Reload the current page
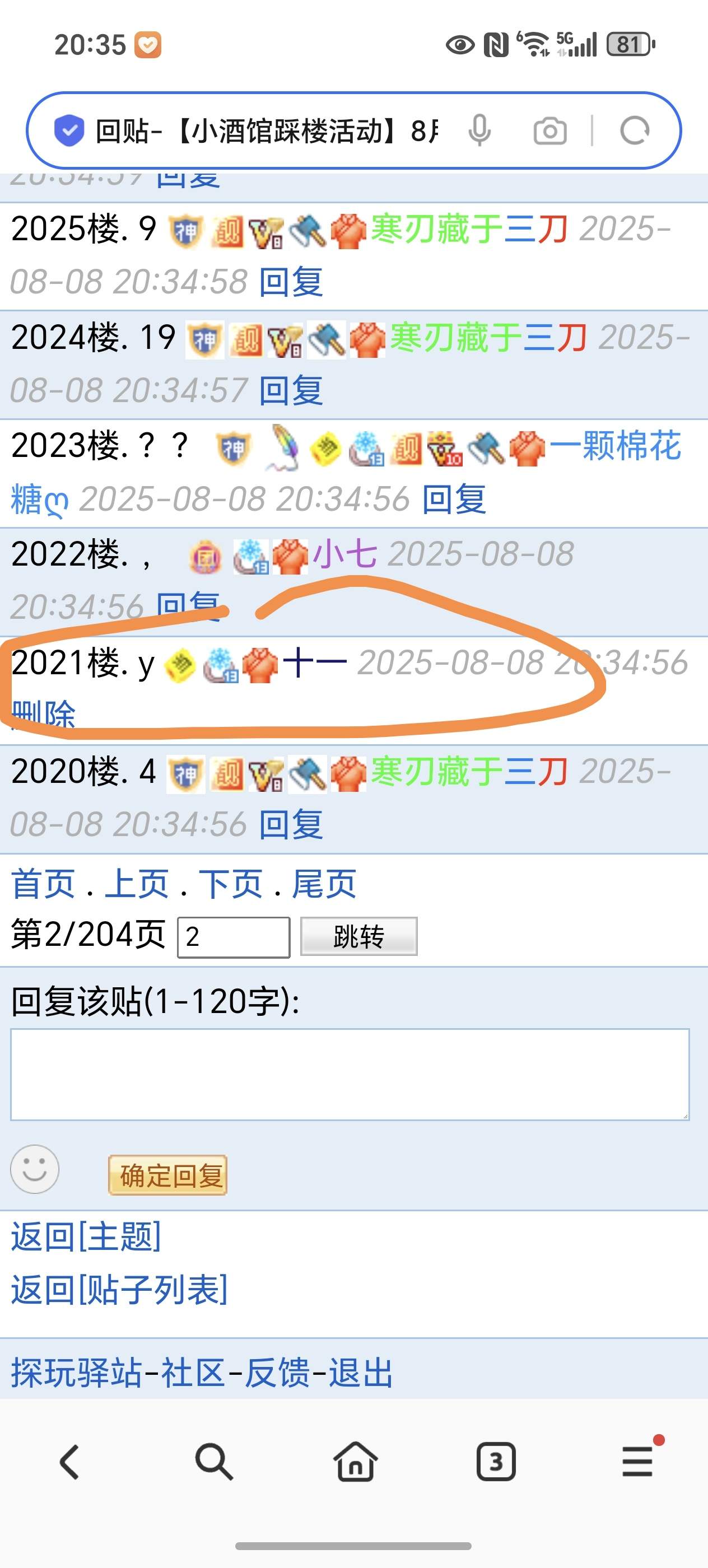This screenshot has width=708, height=1568. (x=634, y=131)
